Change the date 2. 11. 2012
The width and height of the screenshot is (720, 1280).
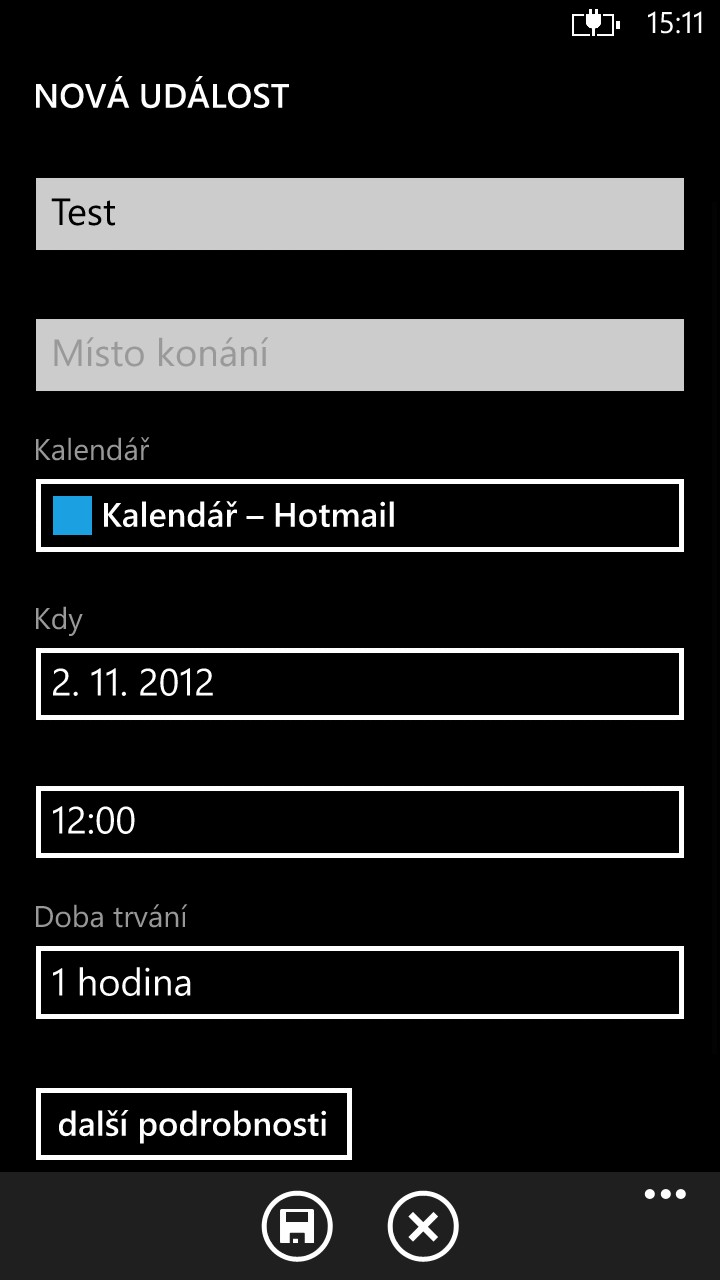[x=360, y=684]
